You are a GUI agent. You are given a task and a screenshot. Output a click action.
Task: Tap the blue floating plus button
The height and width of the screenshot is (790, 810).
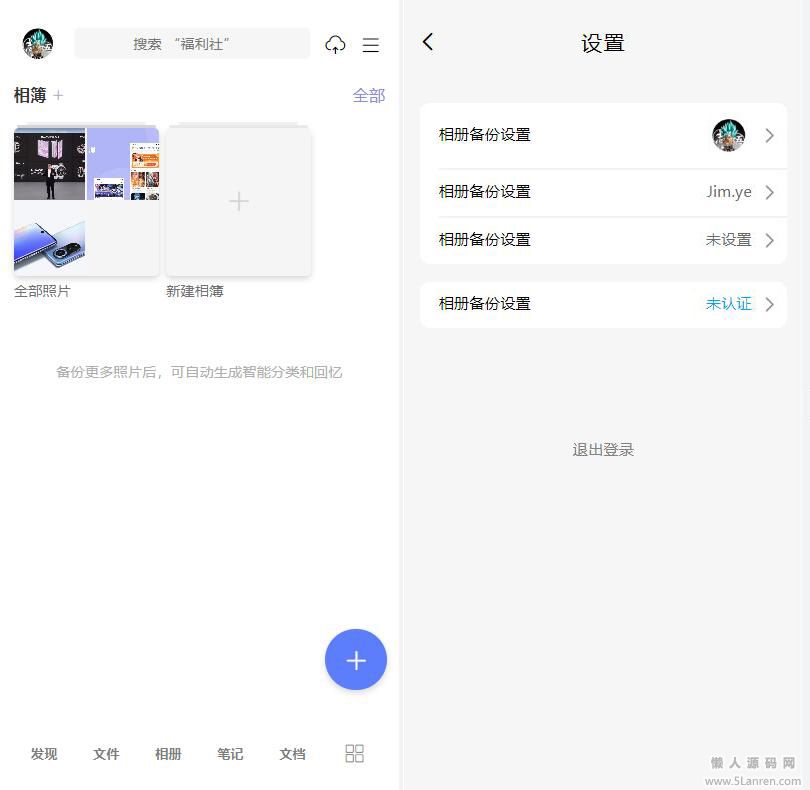[x=355, y=660]
